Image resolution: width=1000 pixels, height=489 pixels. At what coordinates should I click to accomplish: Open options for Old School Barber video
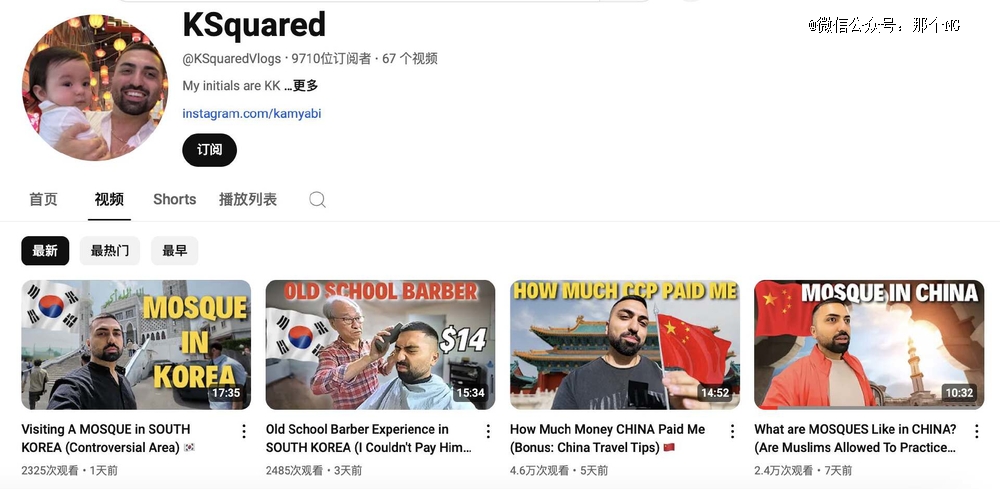[488, 431]
